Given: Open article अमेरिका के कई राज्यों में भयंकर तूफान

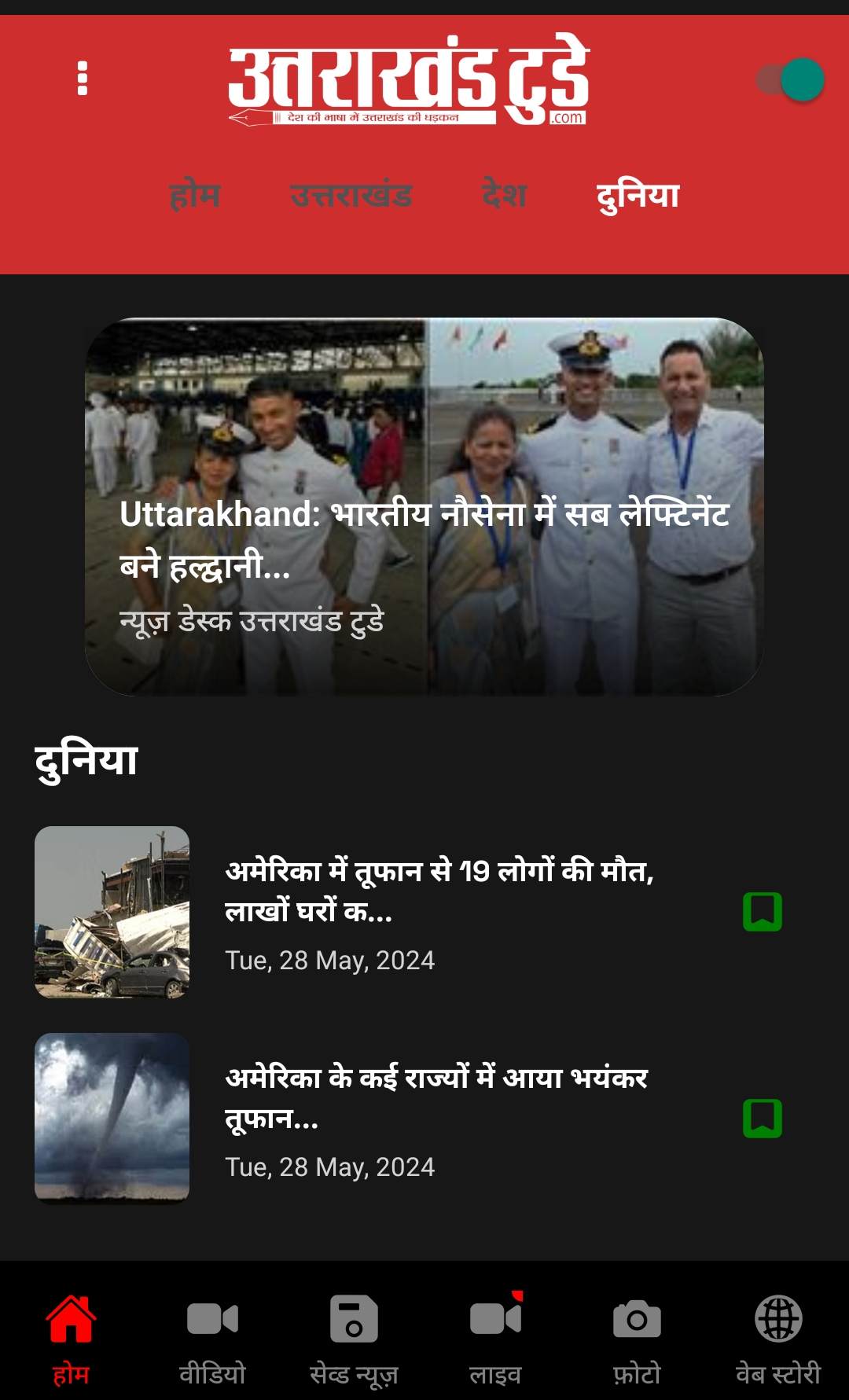Looking at the screenshot, I should [x=436, y=1097].
